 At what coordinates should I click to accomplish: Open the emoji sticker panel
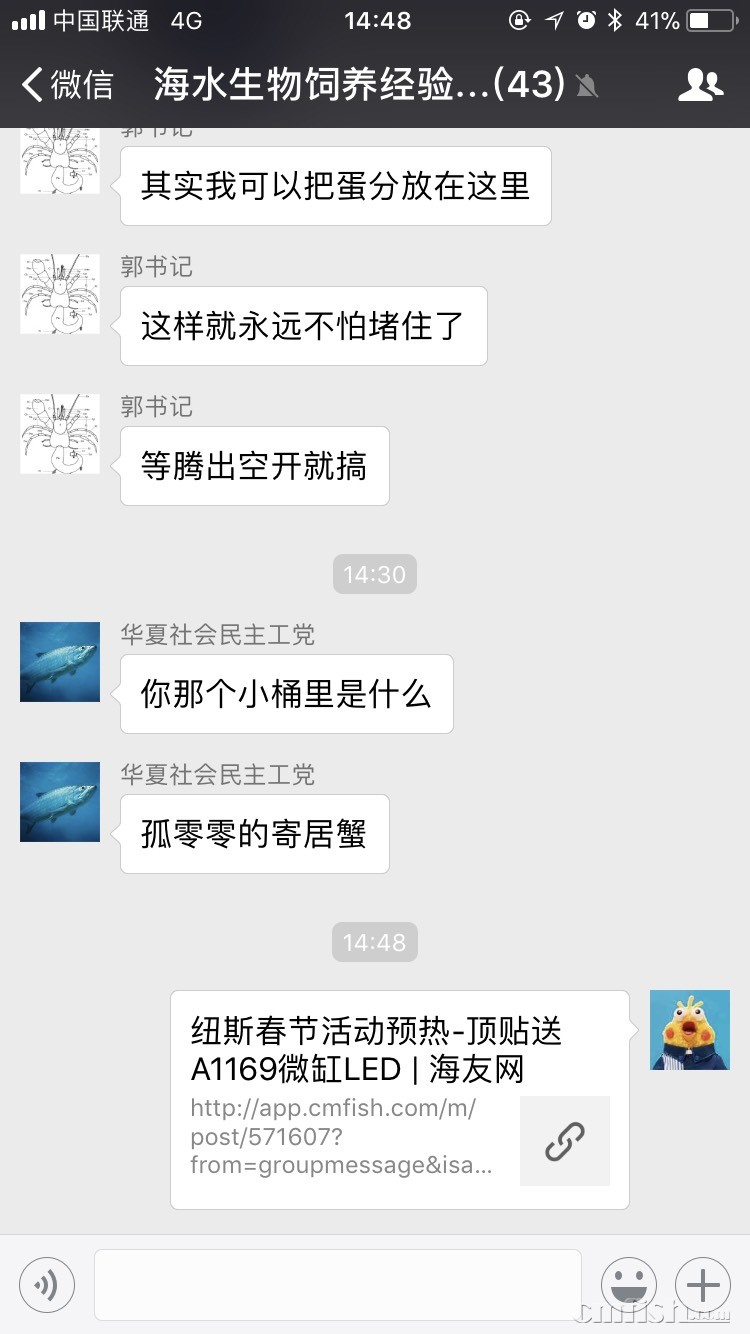(629, 1284)
